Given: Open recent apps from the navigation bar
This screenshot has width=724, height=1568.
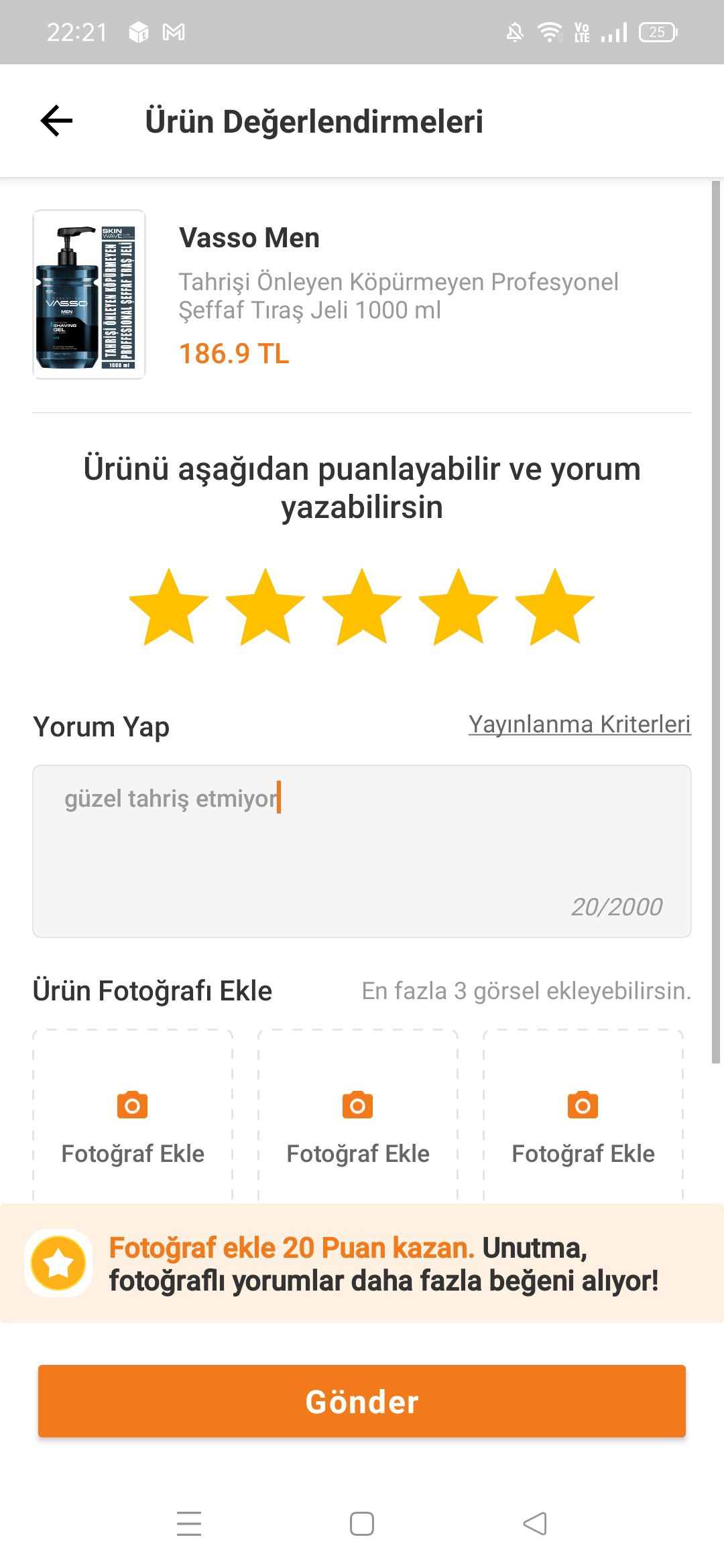Looking at the screenshot, I should tap(189, 1524).
